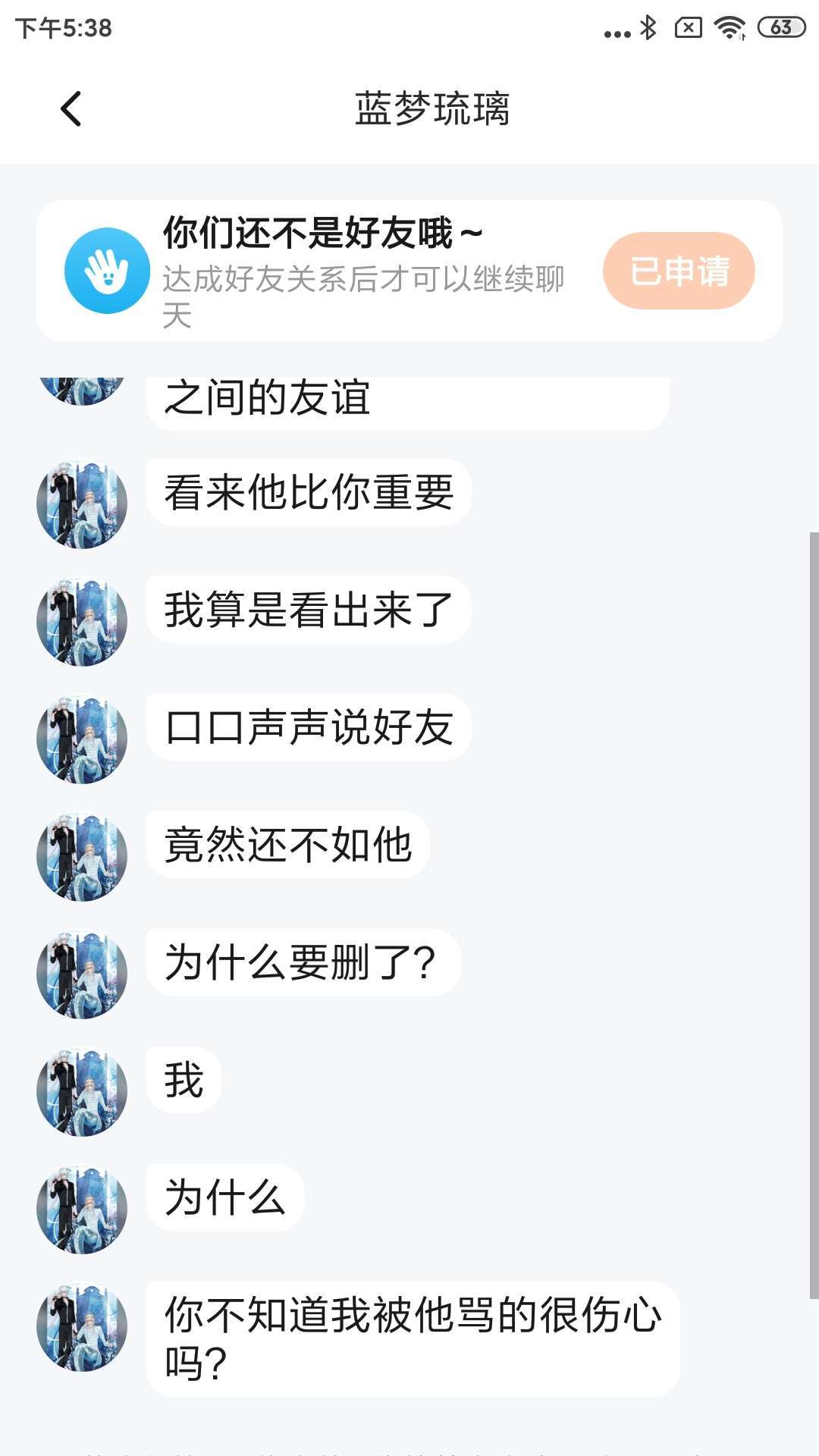Open sender's avatar beside 看来他比你重要
The image size is (819, 1456).
point(82,504)
